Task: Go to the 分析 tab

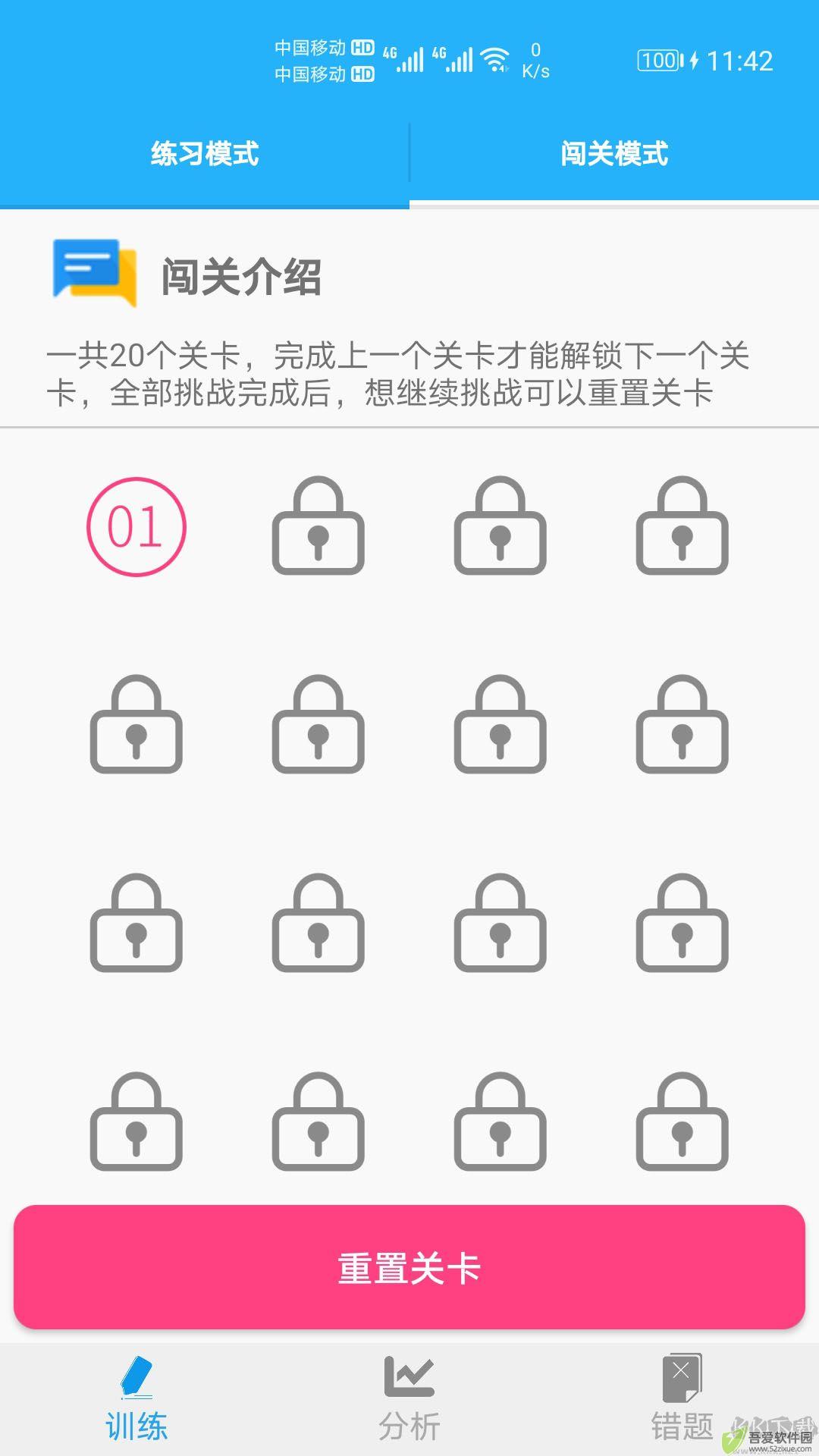Action: [409, 1399]
